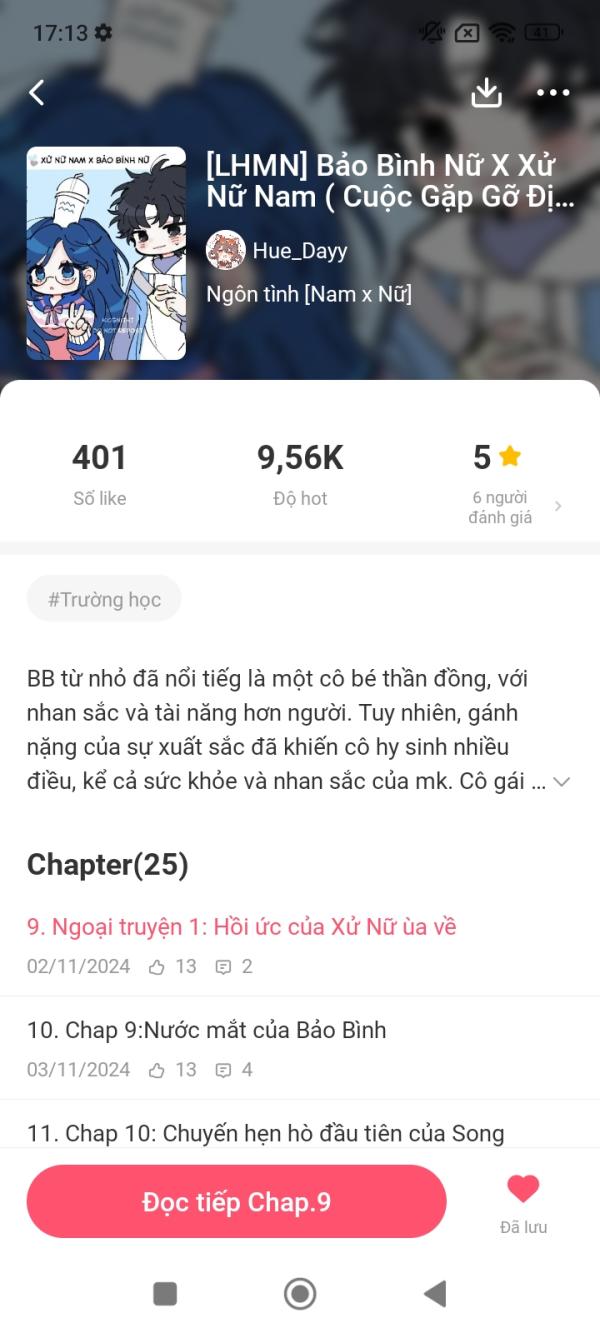Screen dimensions: 600x1333
Task: Open chapter 9 Ngoại truyện 1
Action: coord(300,944)
